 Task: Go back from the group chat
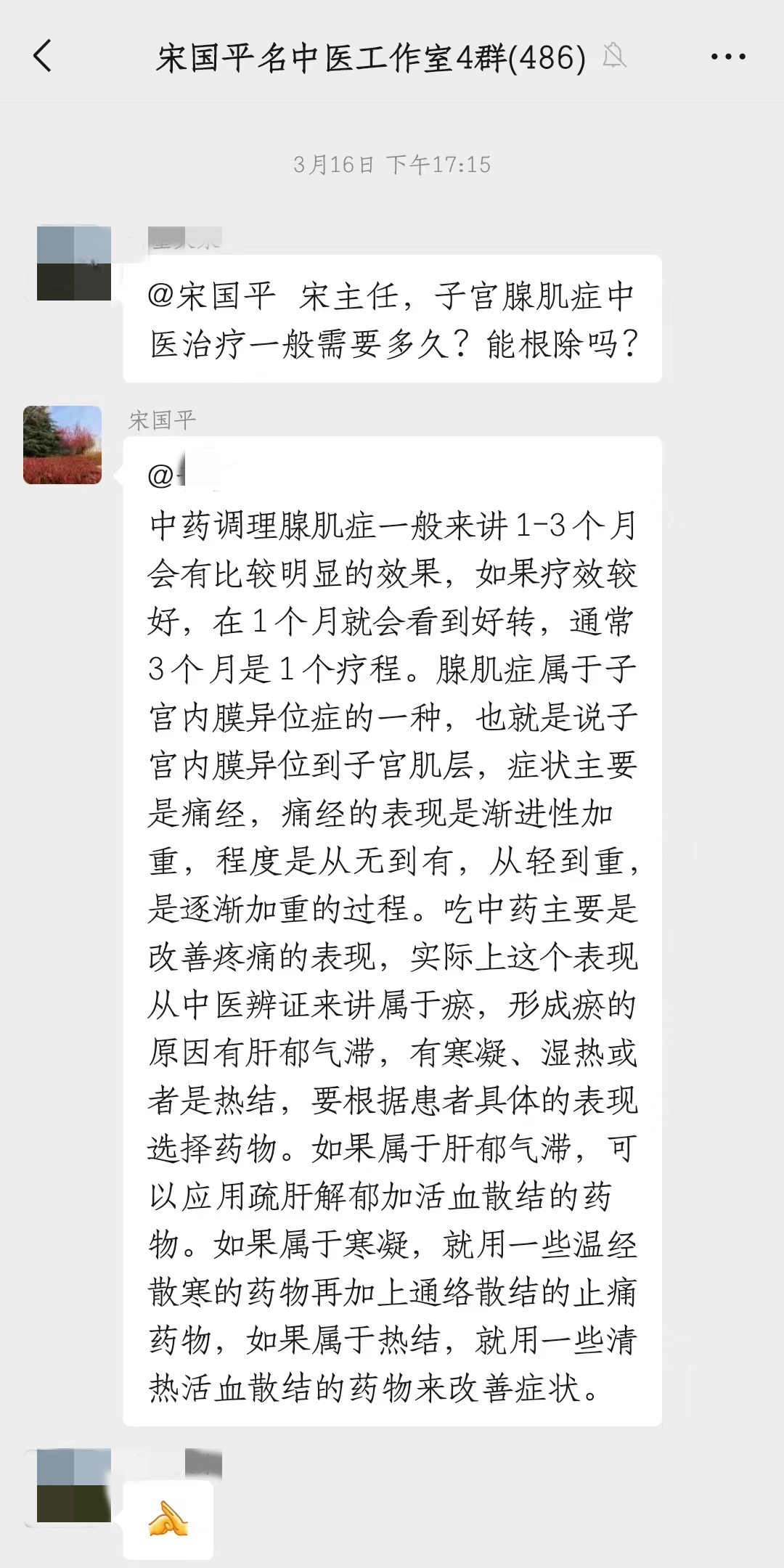pyautogui.click(x=44, y=57)
